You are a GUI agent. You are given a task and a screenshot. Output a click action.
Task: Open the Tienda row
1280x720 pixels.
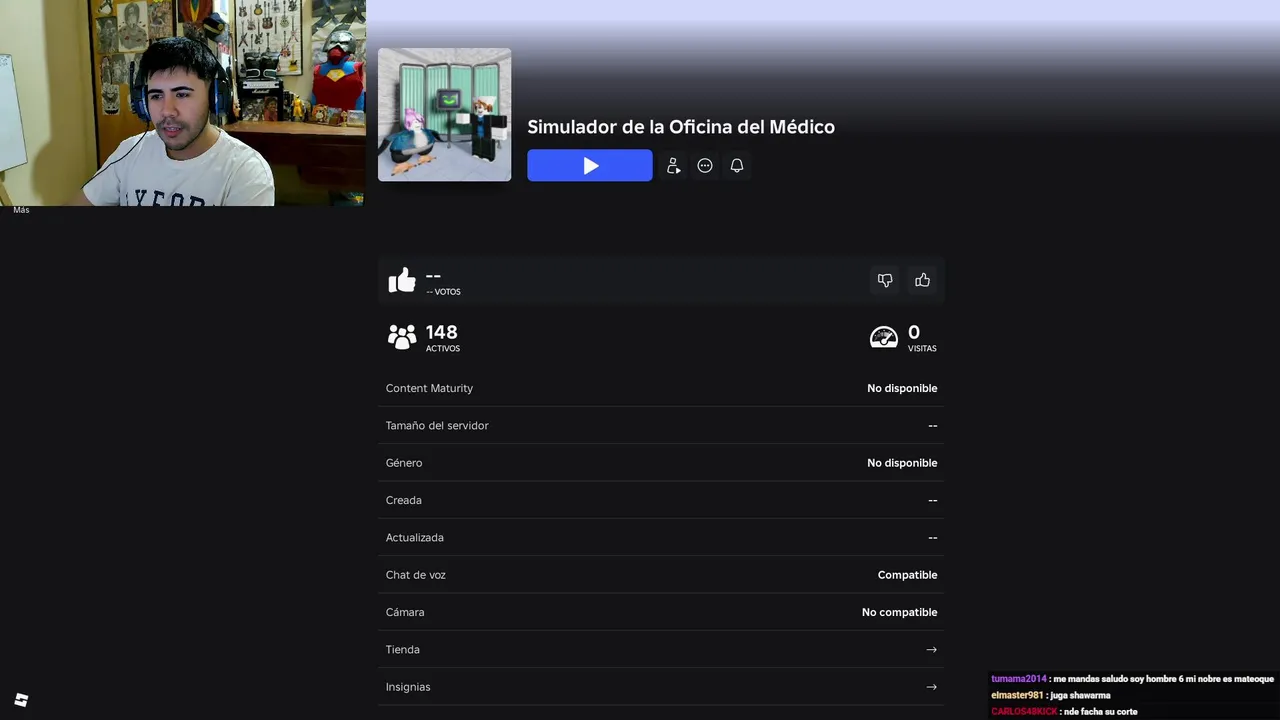click(661, 650)
